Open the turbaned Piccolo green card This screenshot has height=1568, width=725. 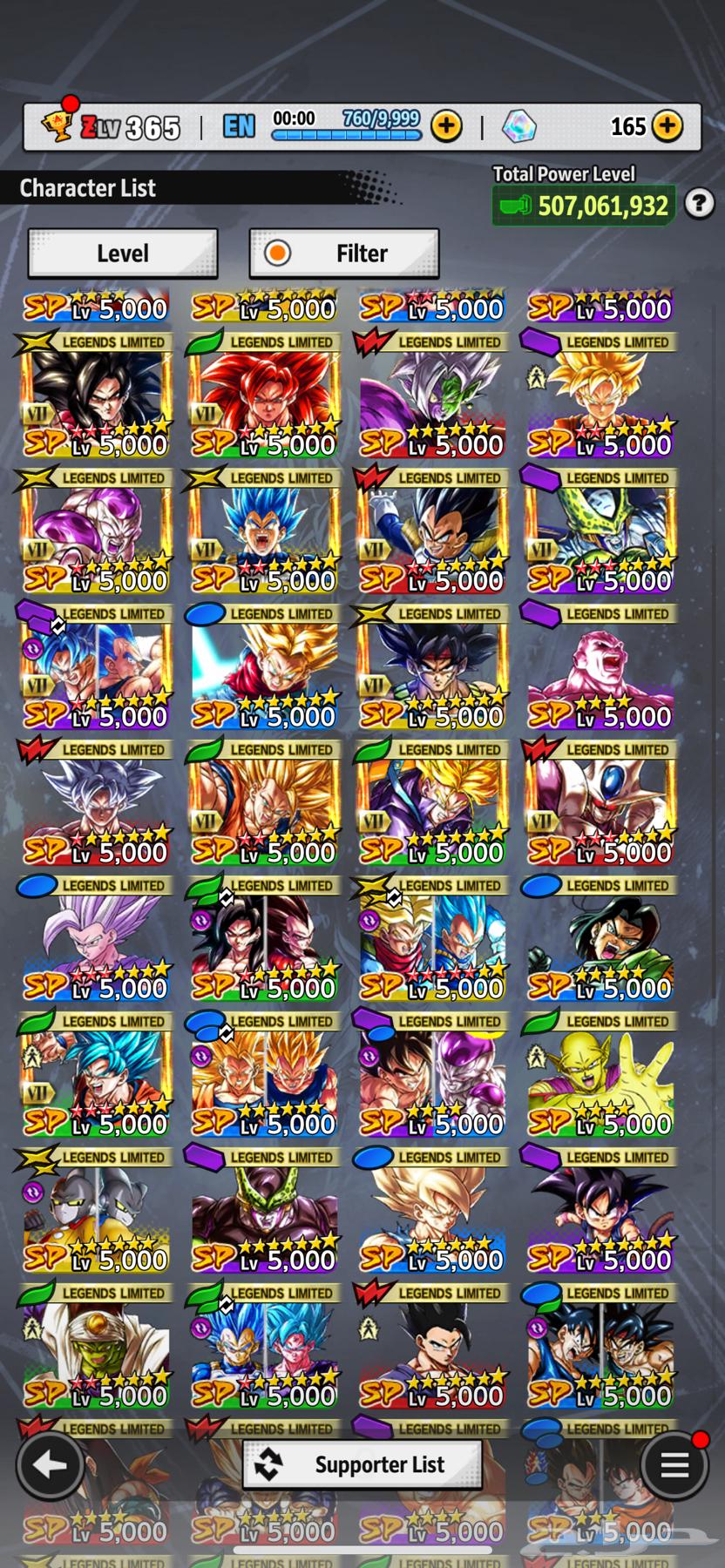click(x=96, y=1348)
